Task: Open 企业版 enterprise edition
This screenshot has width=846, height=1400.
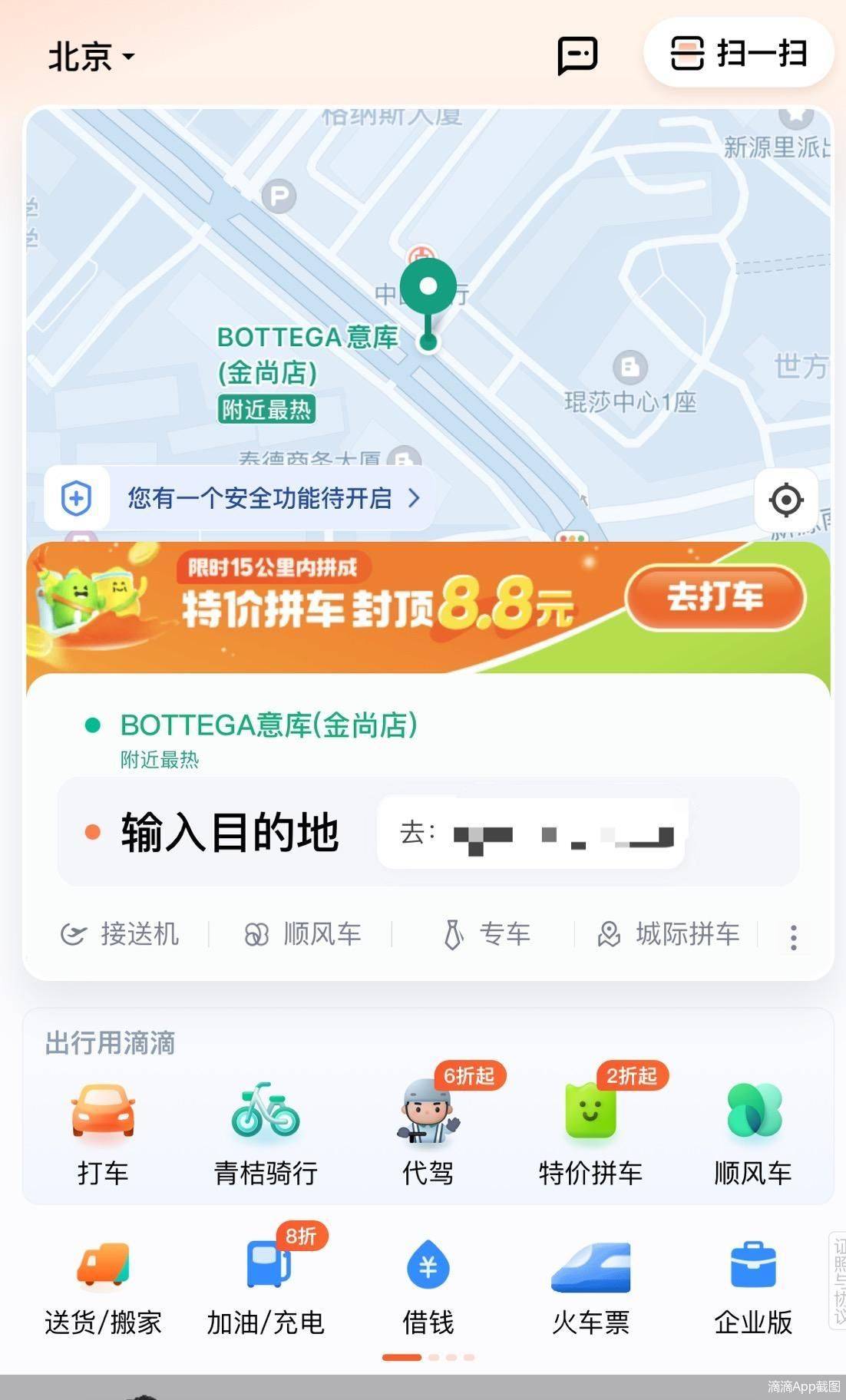Action: (x=753, y=1283)
